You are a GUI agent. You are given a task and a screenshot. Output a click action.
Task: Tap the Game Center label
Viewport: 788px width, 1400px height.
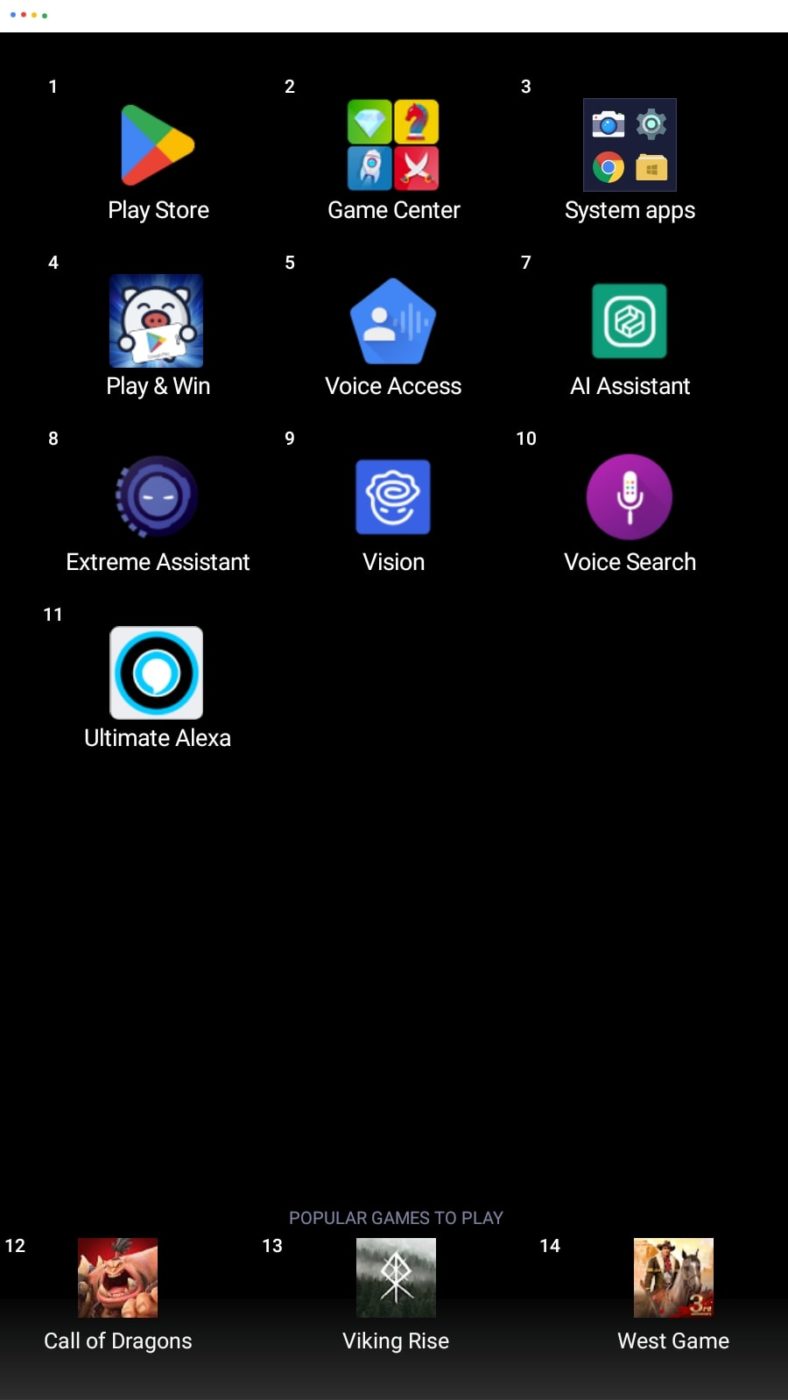point(393,210)
